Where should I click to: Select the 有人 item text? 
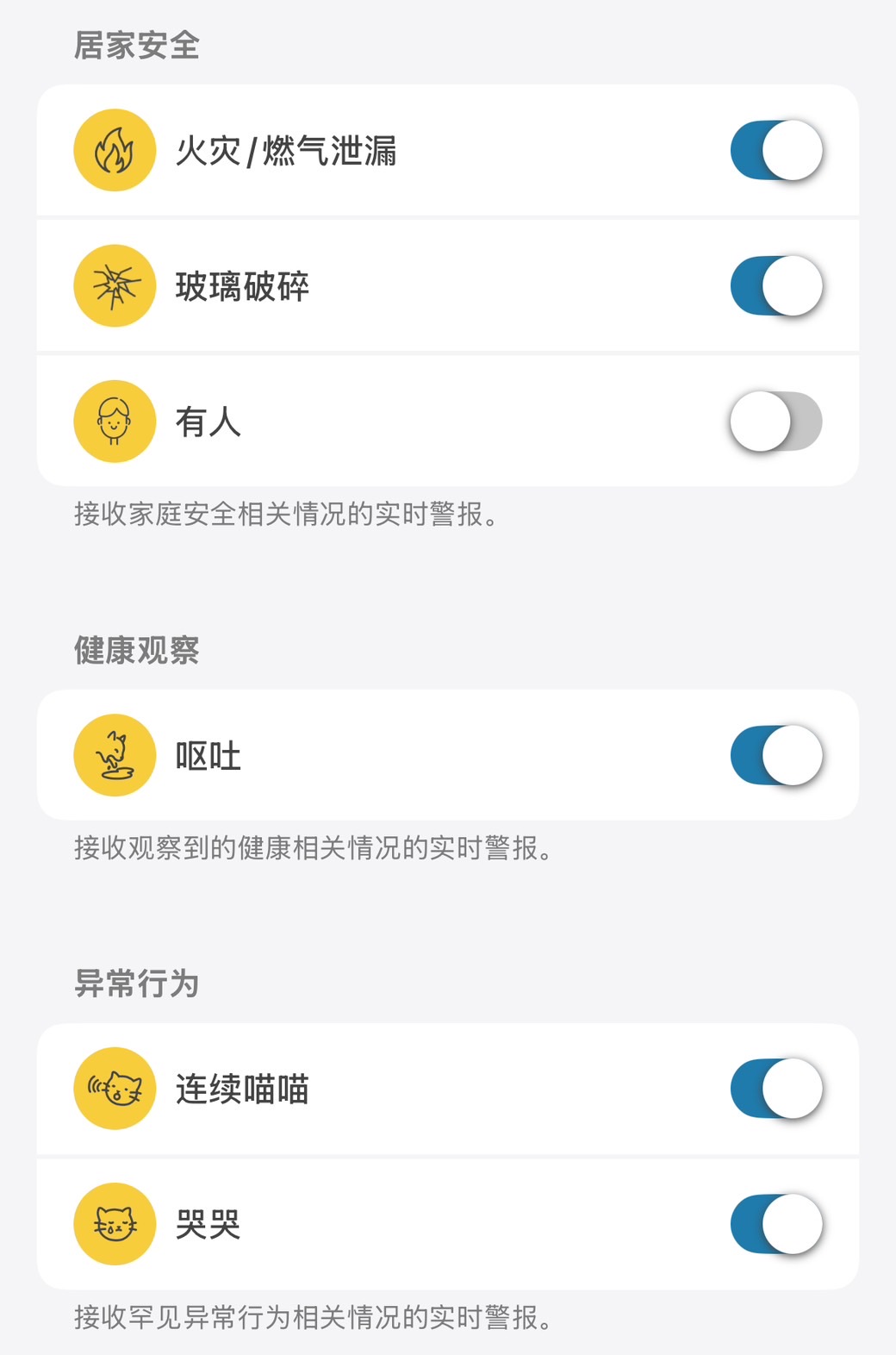click(x=207, y=421)
